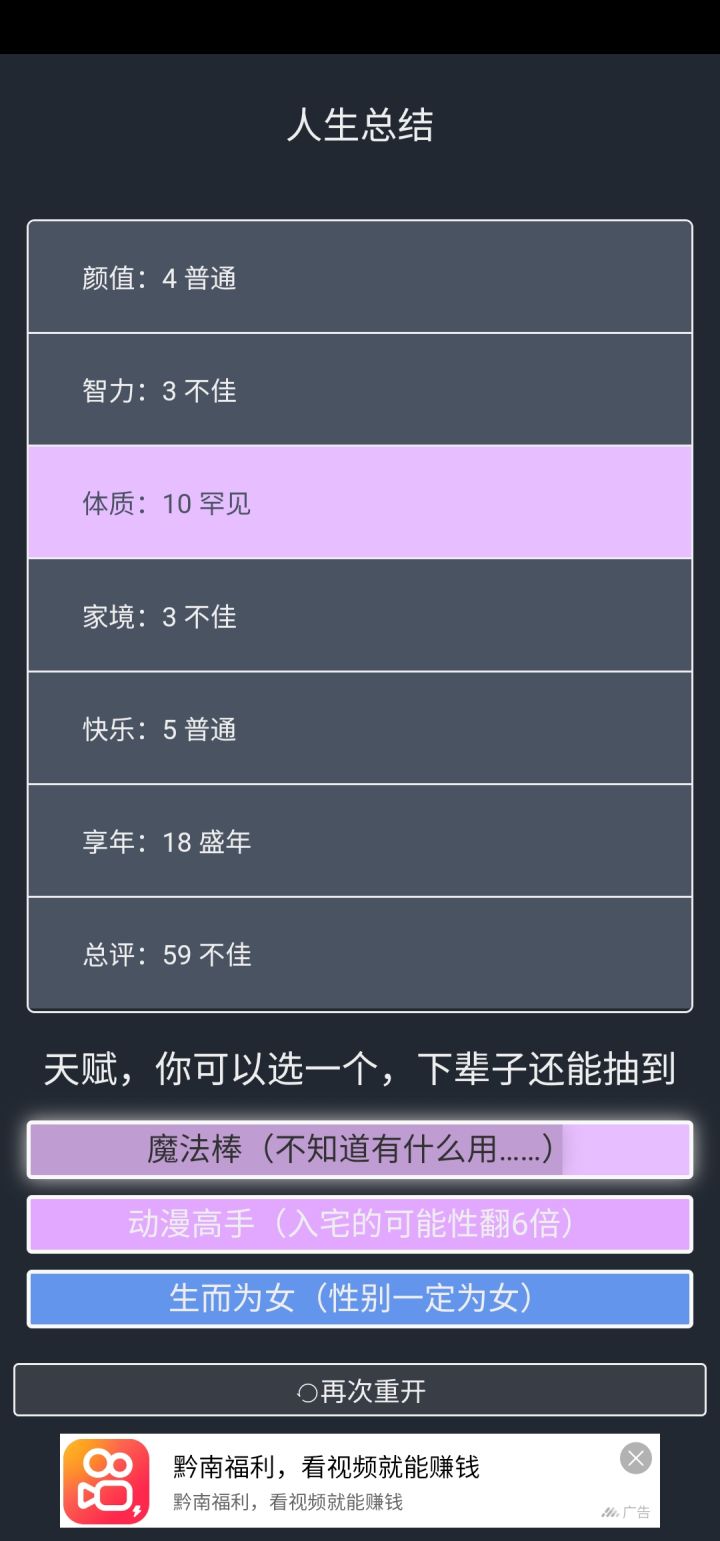
Task: Click the 智力 3 不佳 stat row
Action: click(x=360, y=390)
